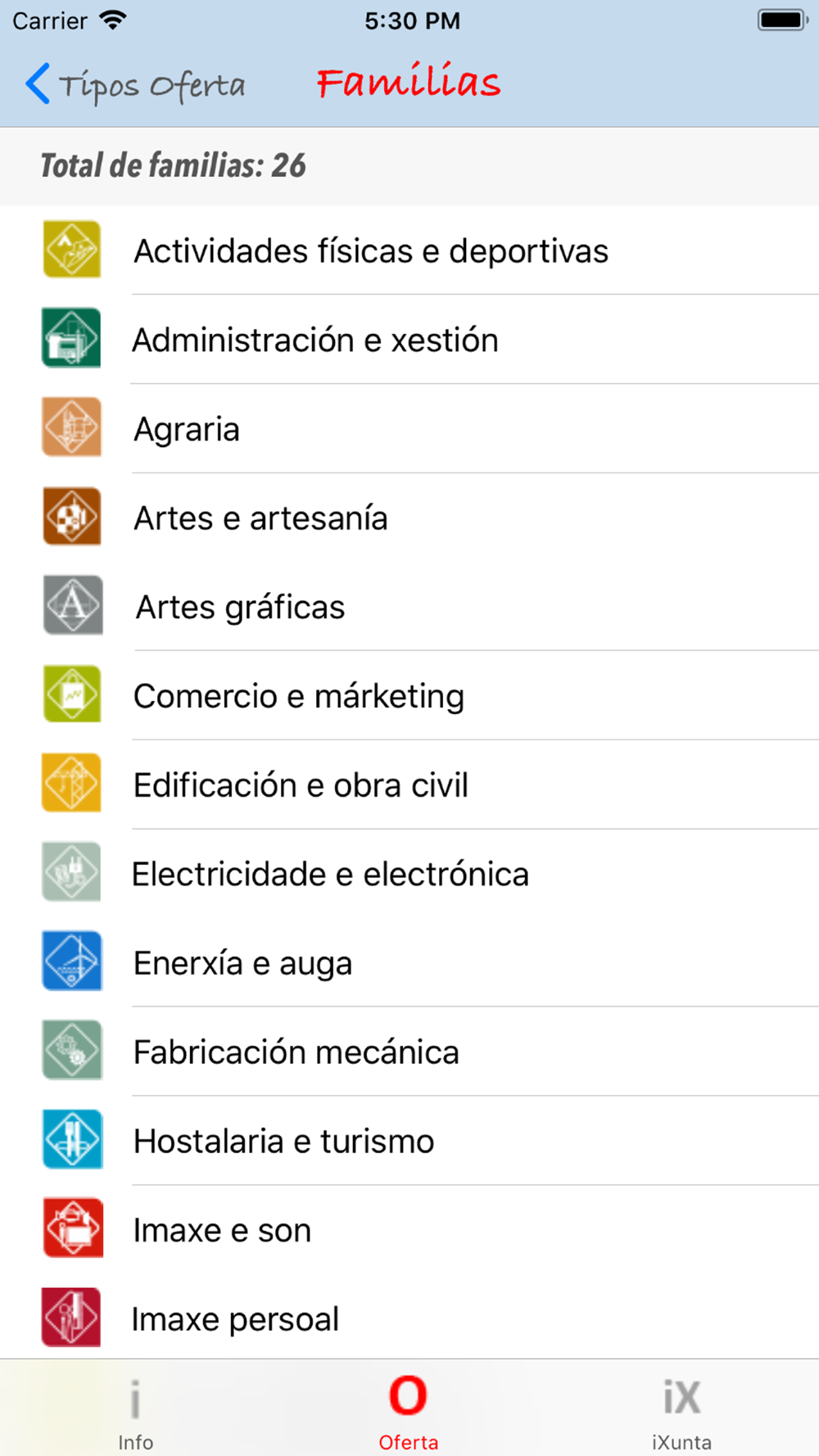Screen dimensions: 819x1456
Task: Open Actividades físicas e deportivas family
Action: click(x=409, y=250)
